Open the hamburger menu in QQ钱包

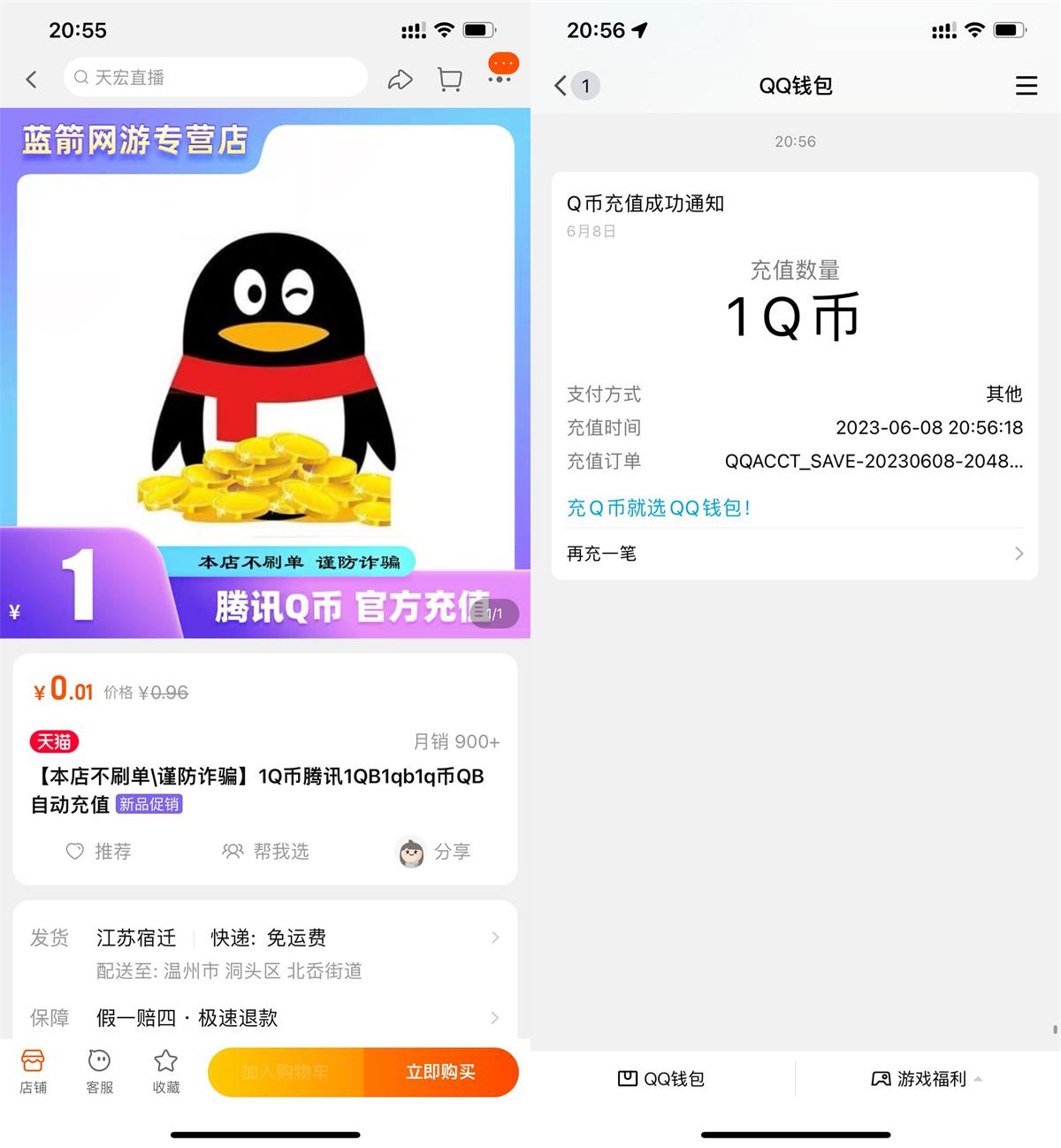1026,86
